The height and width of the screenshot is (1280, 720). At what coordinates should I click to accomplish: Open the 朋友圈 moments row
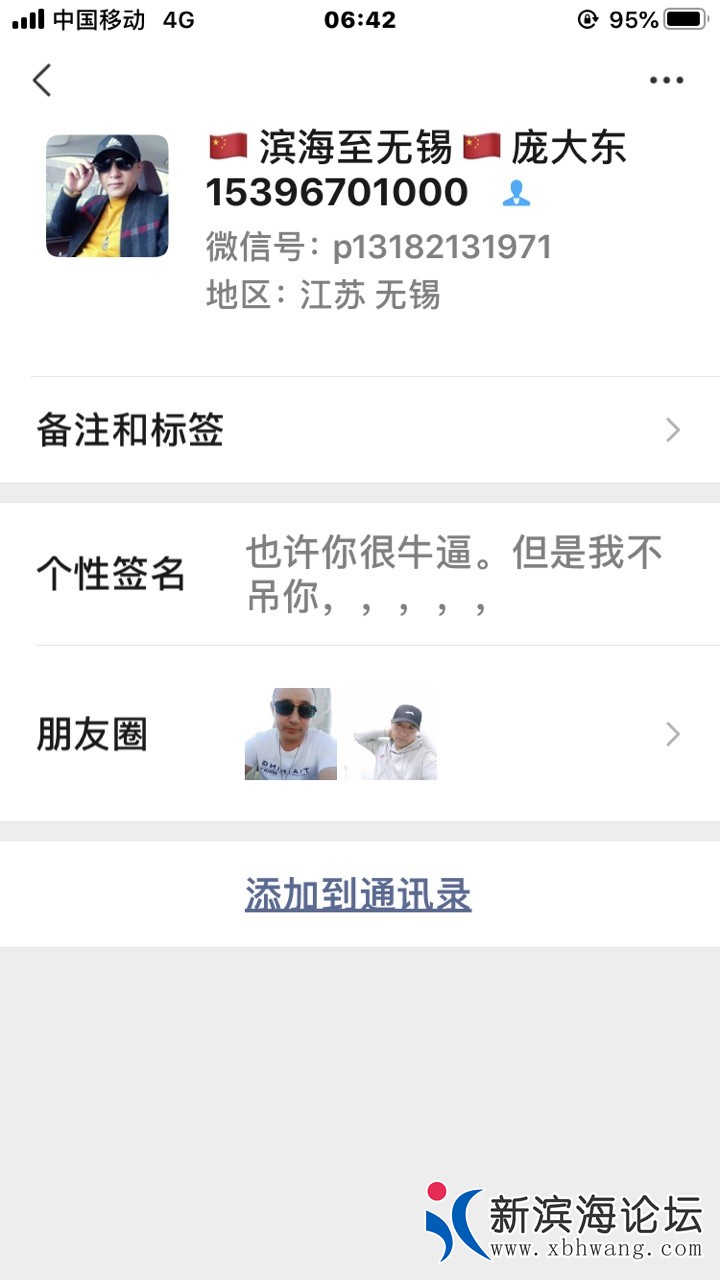tap(360, 735)
